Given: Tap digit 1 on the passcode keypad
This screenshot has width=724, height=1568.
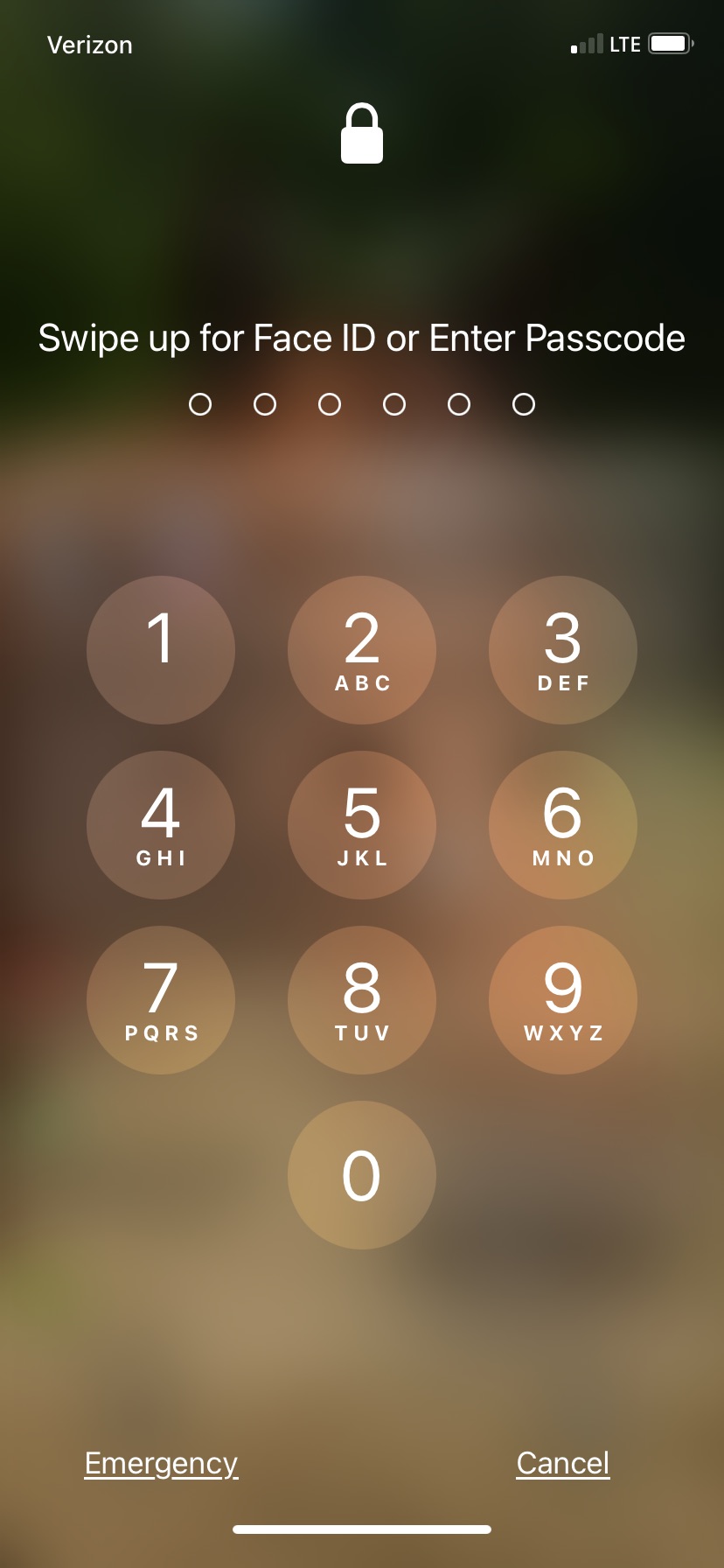Looking at the screenshot, I should pyautogui.click(x=161, y=650).
